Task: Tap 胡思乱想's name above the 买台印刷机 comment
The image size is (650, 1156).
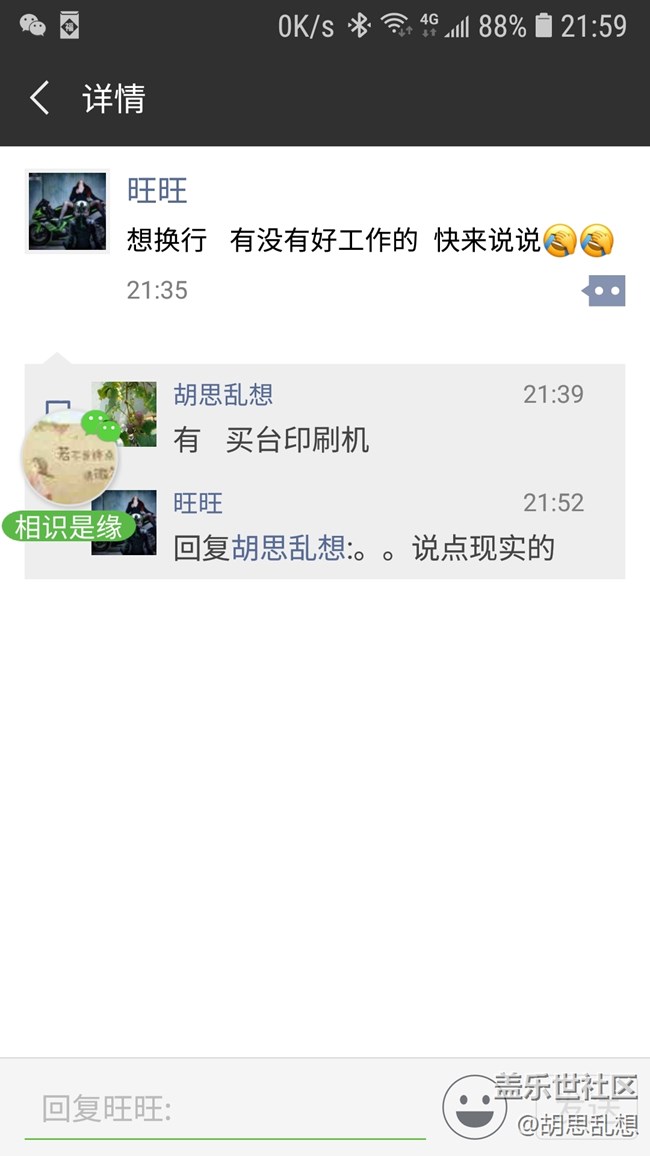Action: click(x=223, y=394)
